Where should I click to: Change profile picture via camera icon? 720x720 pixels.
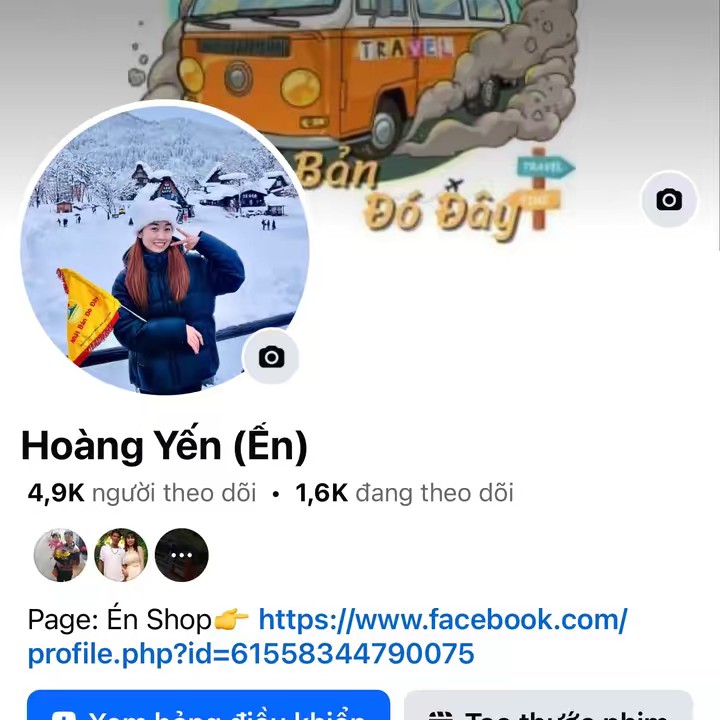271,357
